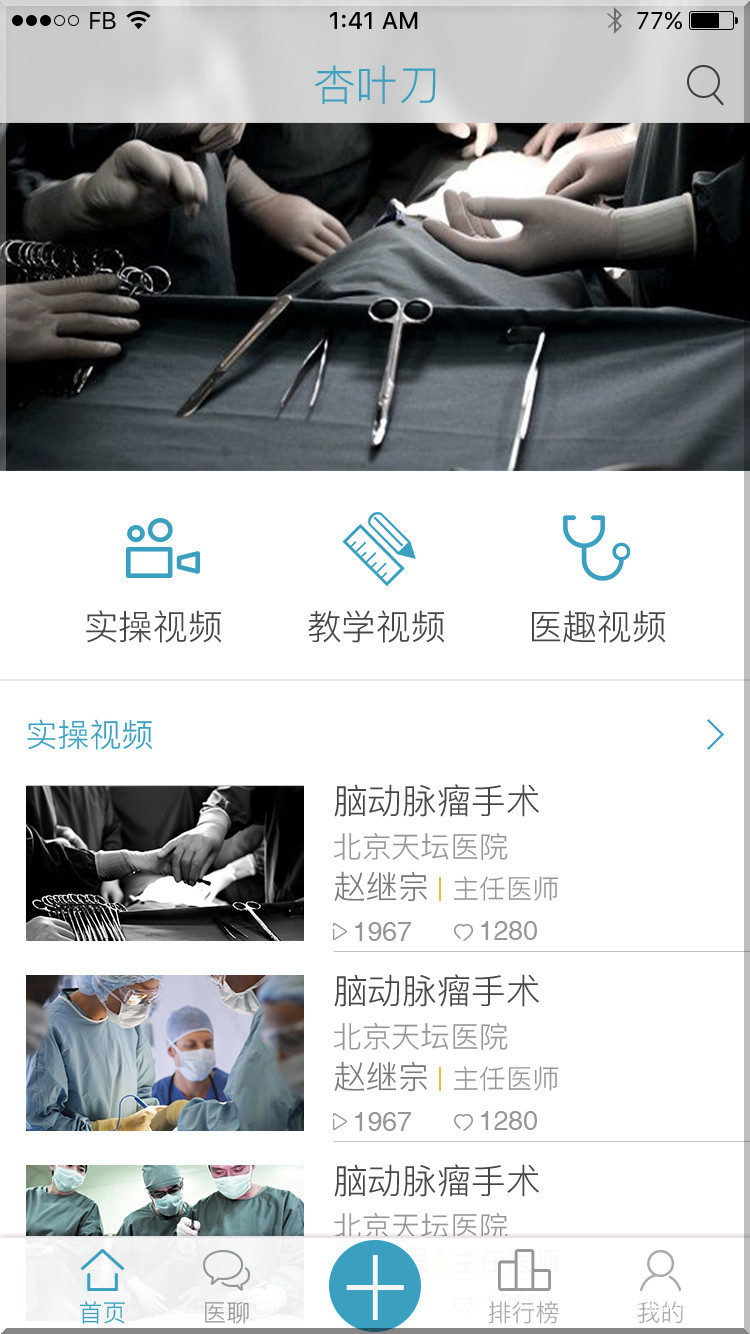Open the search magnifier icon
This screenshot has height=1334, width=750.
click(705, 86)
